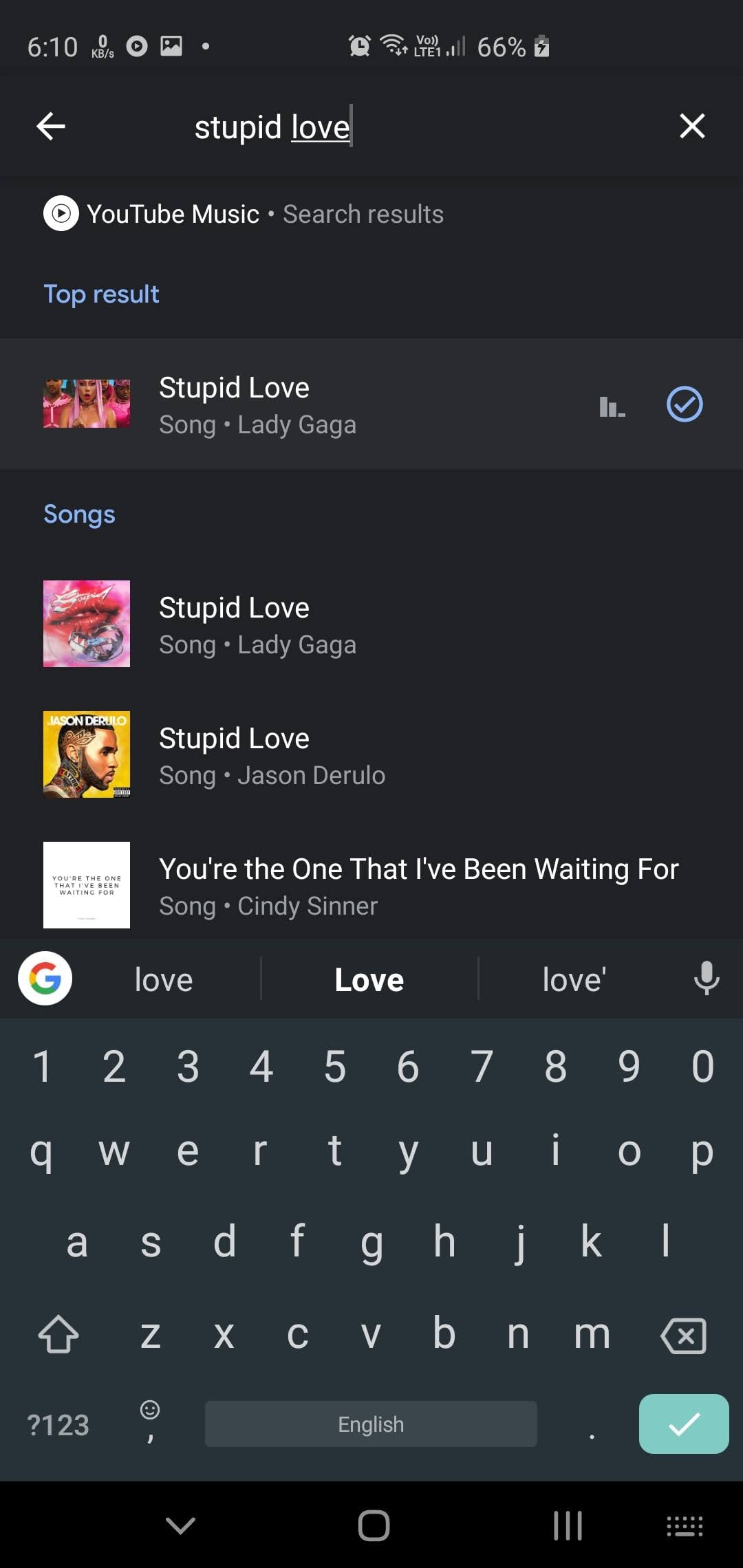The height and width of the screenshot is (1568, 743).
Task: Switch to the ?123 symbols keyboard
Action: [x=58, y=1425]
